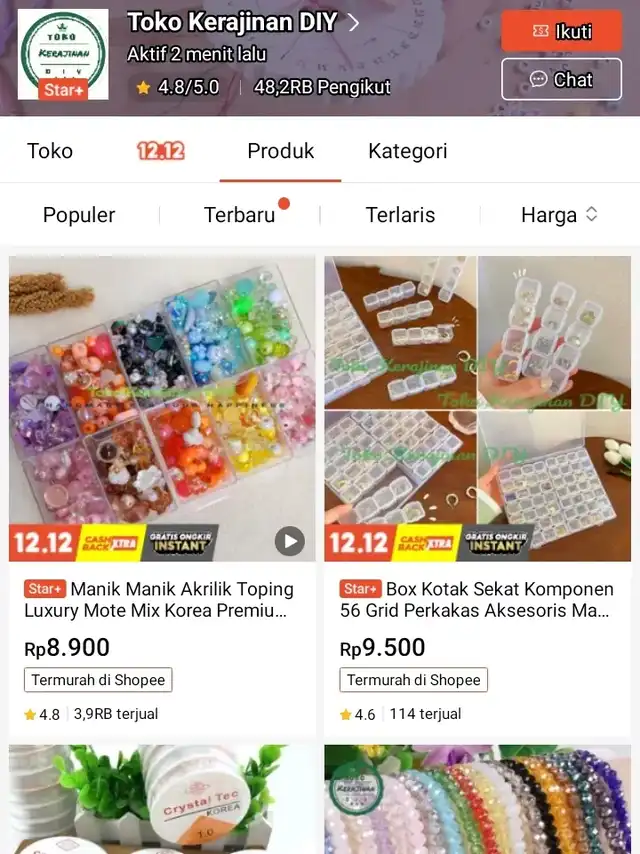Image resolution: width=640 pixels, height=854 pixels.
Task: Sort products by Terbaru
Action: pyautogui.click(x=240, y=215)
